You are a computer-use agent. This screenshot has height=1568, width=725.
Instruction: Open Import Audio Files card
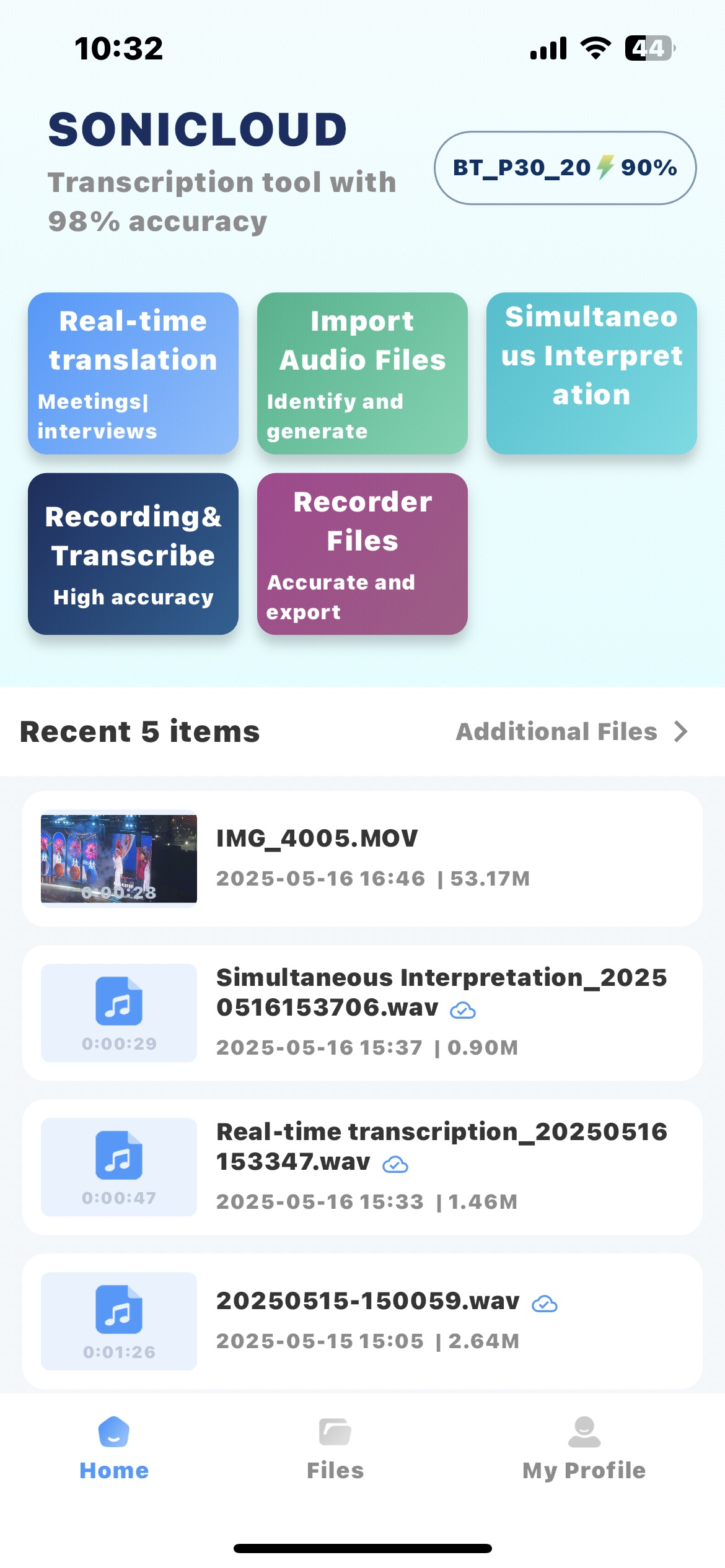point(362,373)
